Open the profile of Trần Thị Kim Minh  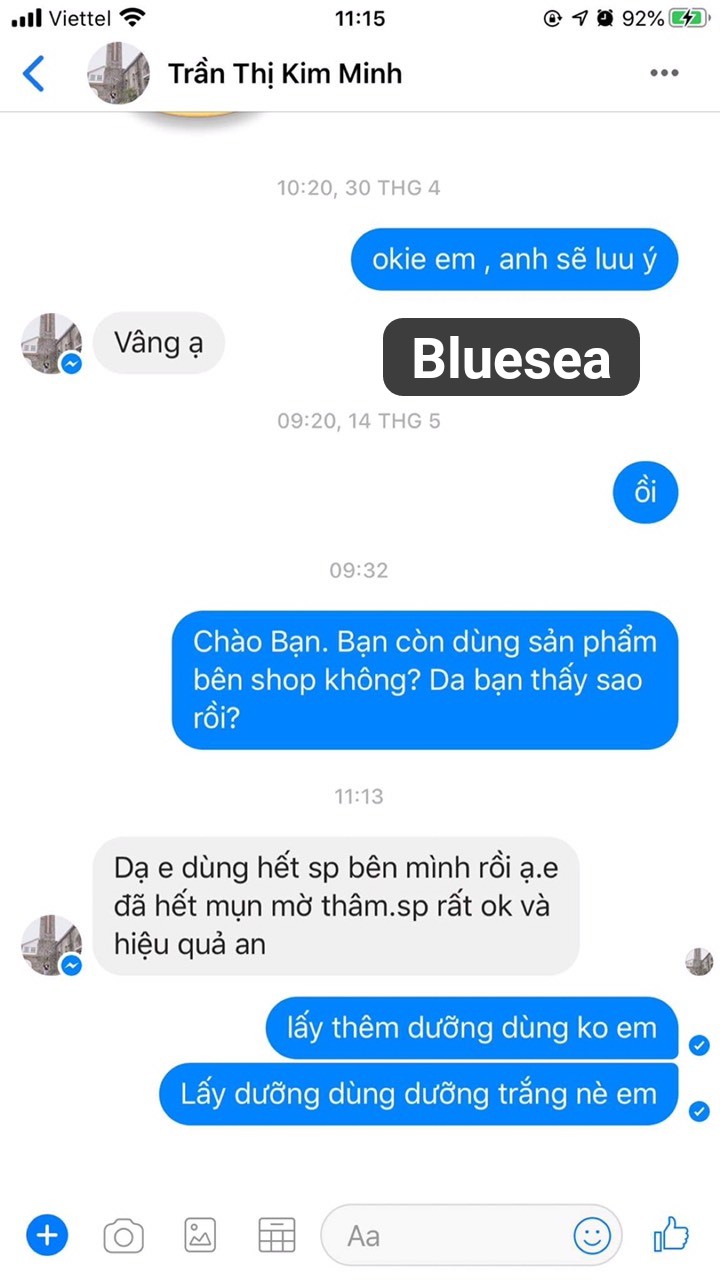click(x=288, y=73)
